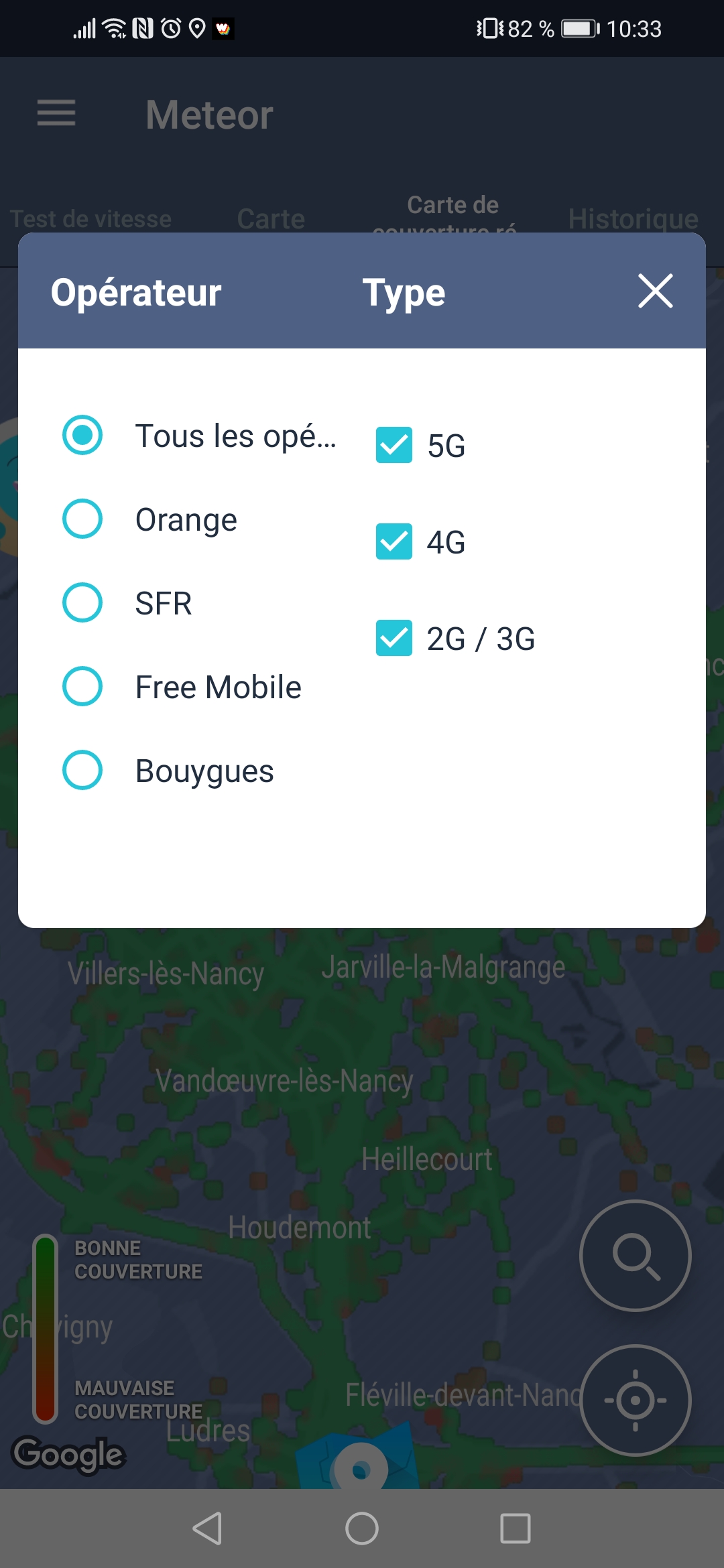Close the Opérateur/Type filter dialog
This screenshot has width=724, height=1568.
pyautogui.click(x=655, y=291)
